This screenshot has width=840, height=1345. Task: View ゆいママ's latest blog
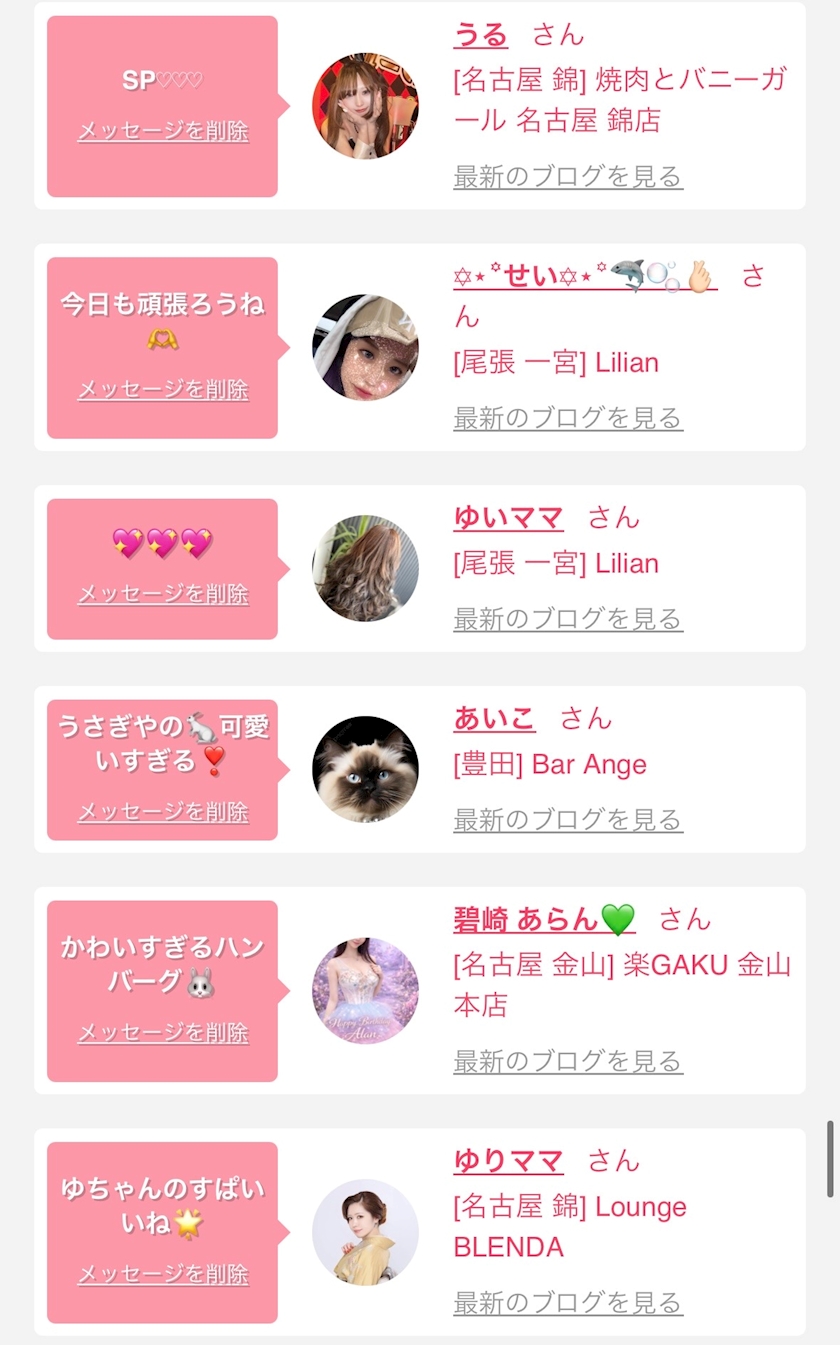568,619
